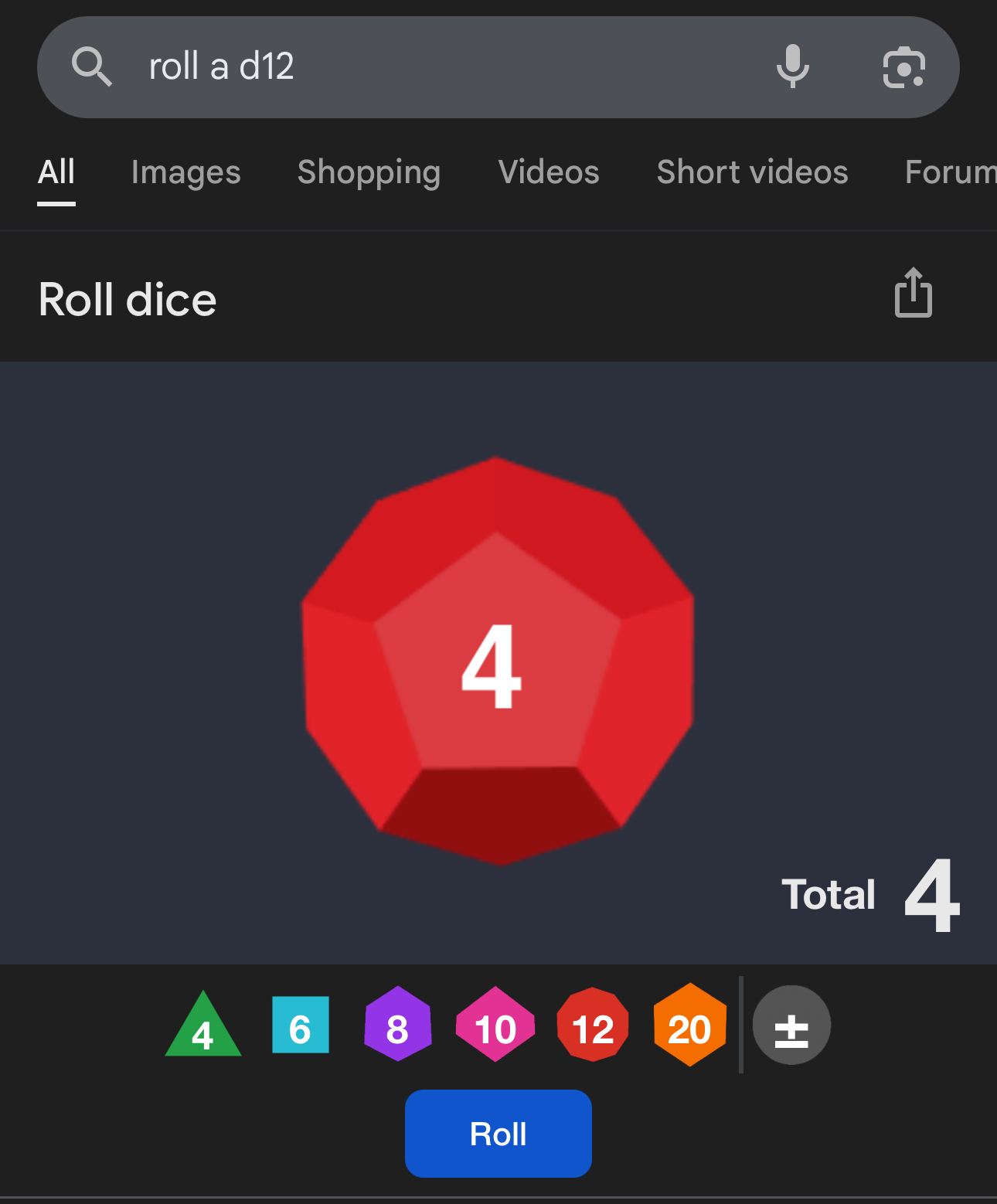
Task: Tap the search field with 'roll a d12'
Action: [433, 67]
